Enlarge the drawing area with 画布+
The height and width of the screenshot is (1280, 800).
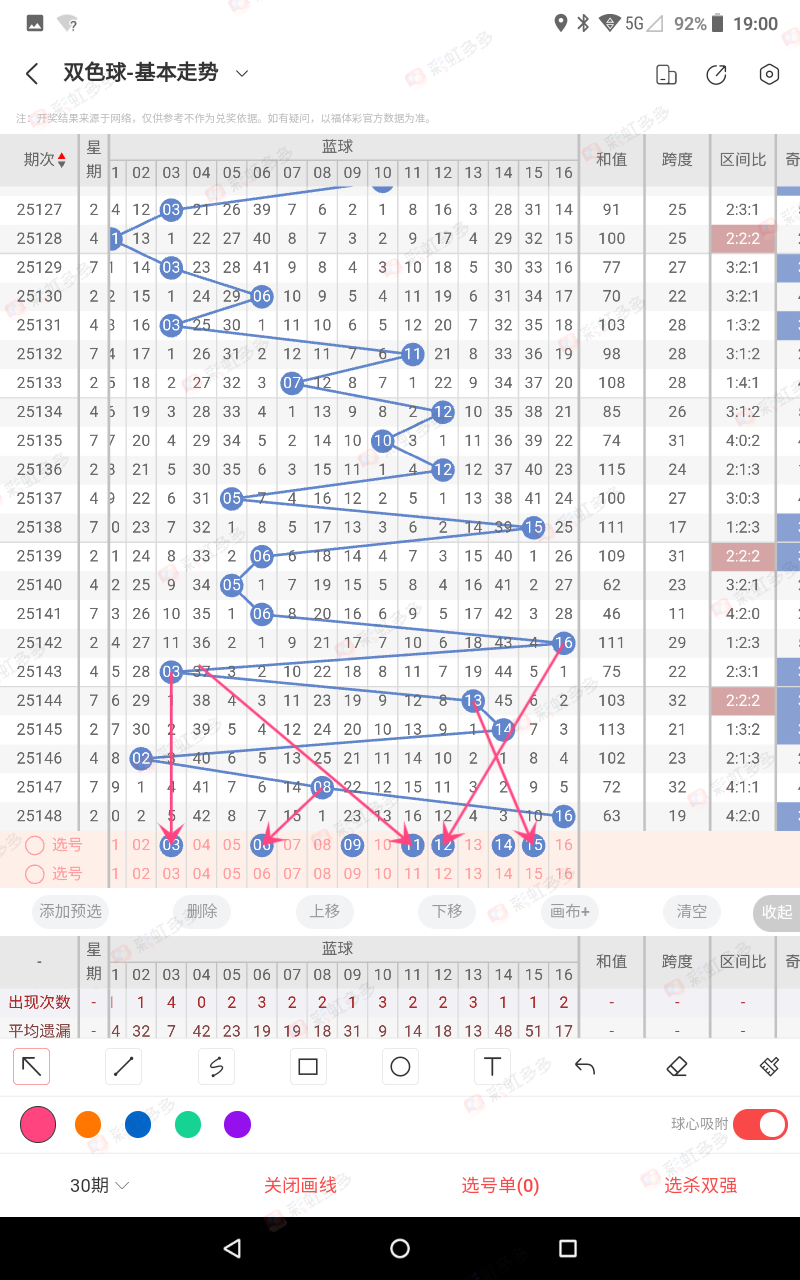point(570,911)
